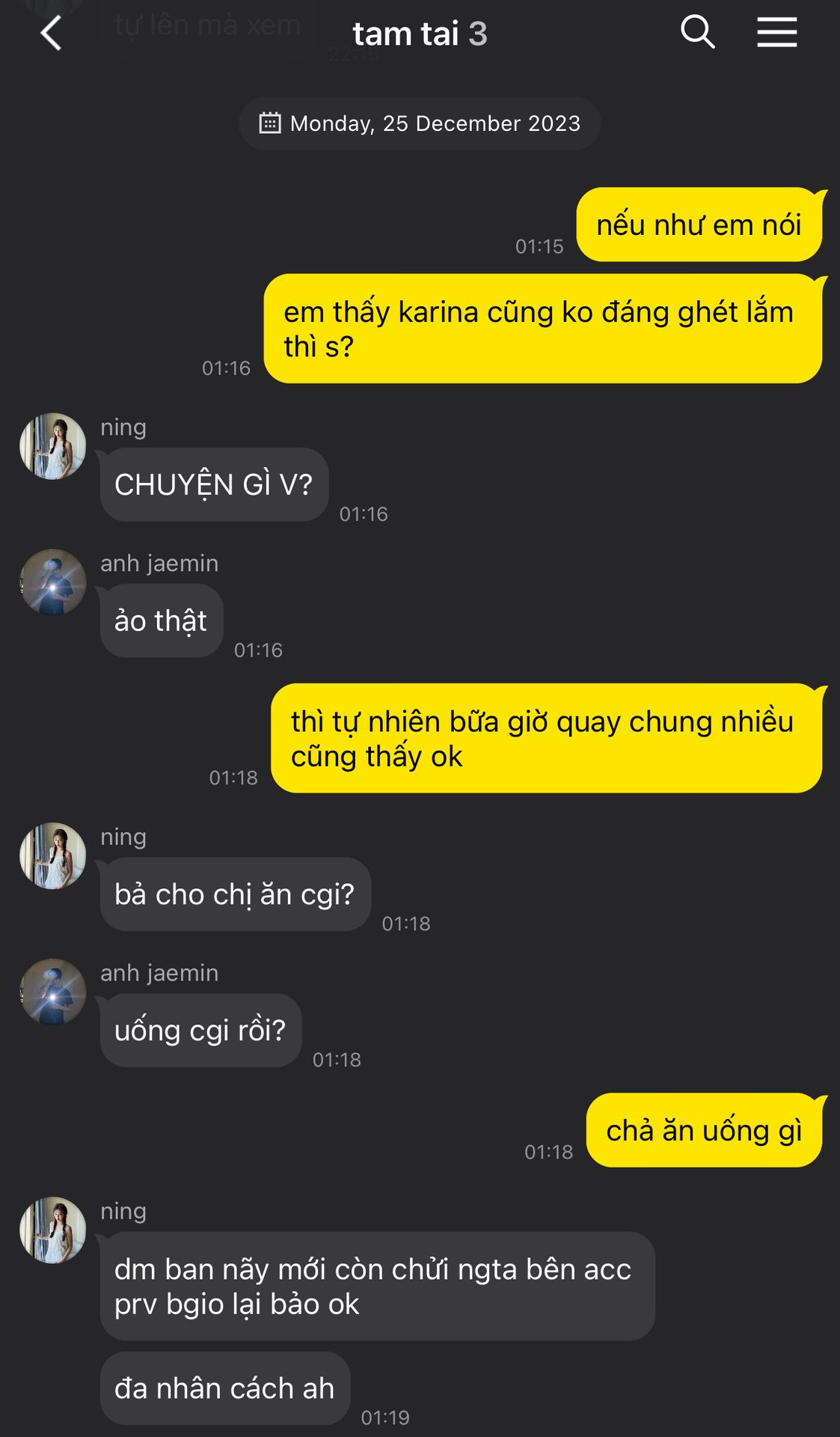Open ning's avatar beside CHUYỆN GÌ V?
Viewport: 840px width, 1437px height.
pos(52,446)
